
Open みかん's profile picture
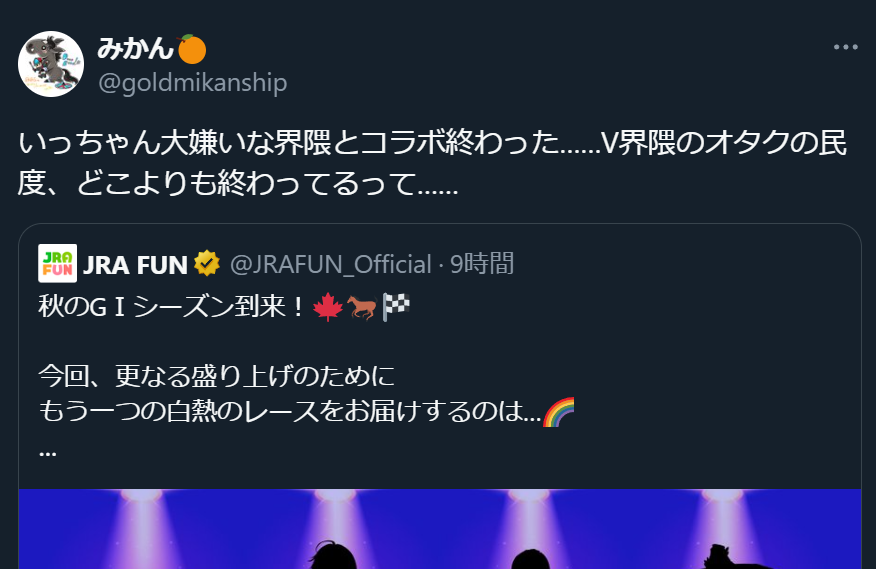[x=51, y=64]
